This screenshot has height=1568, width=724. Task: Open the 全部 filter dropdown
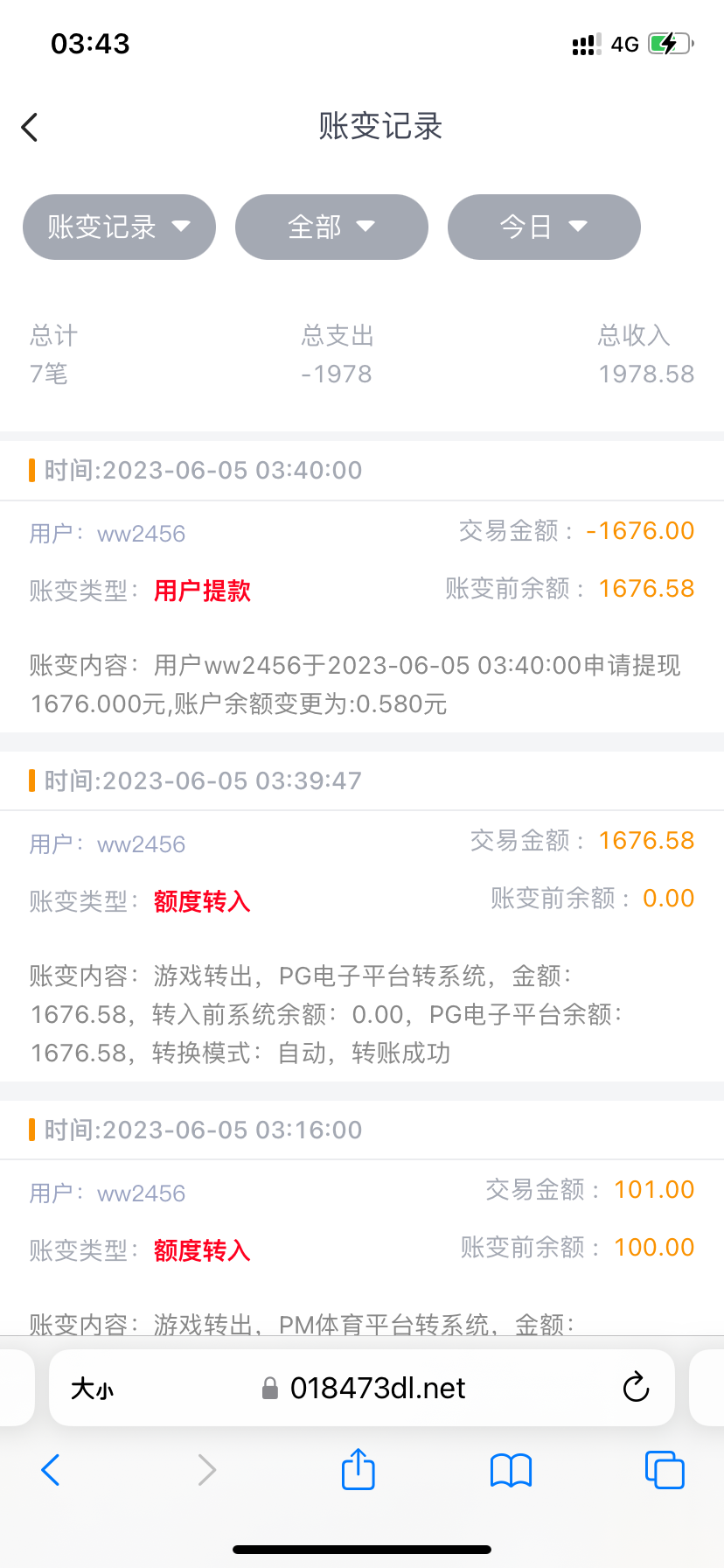[331, 227]
